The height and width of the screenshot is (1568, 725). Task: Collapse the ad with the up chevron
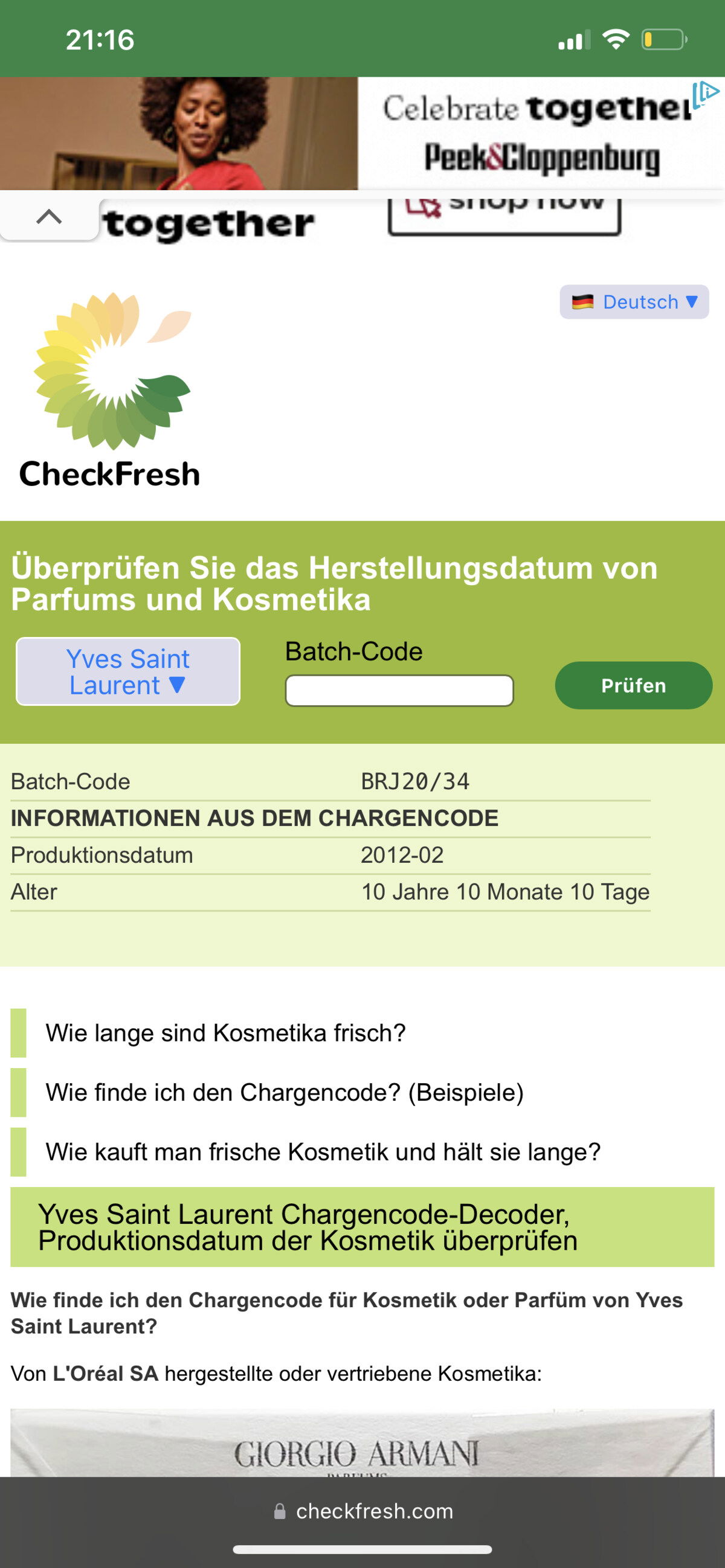[x=49, y=217]
